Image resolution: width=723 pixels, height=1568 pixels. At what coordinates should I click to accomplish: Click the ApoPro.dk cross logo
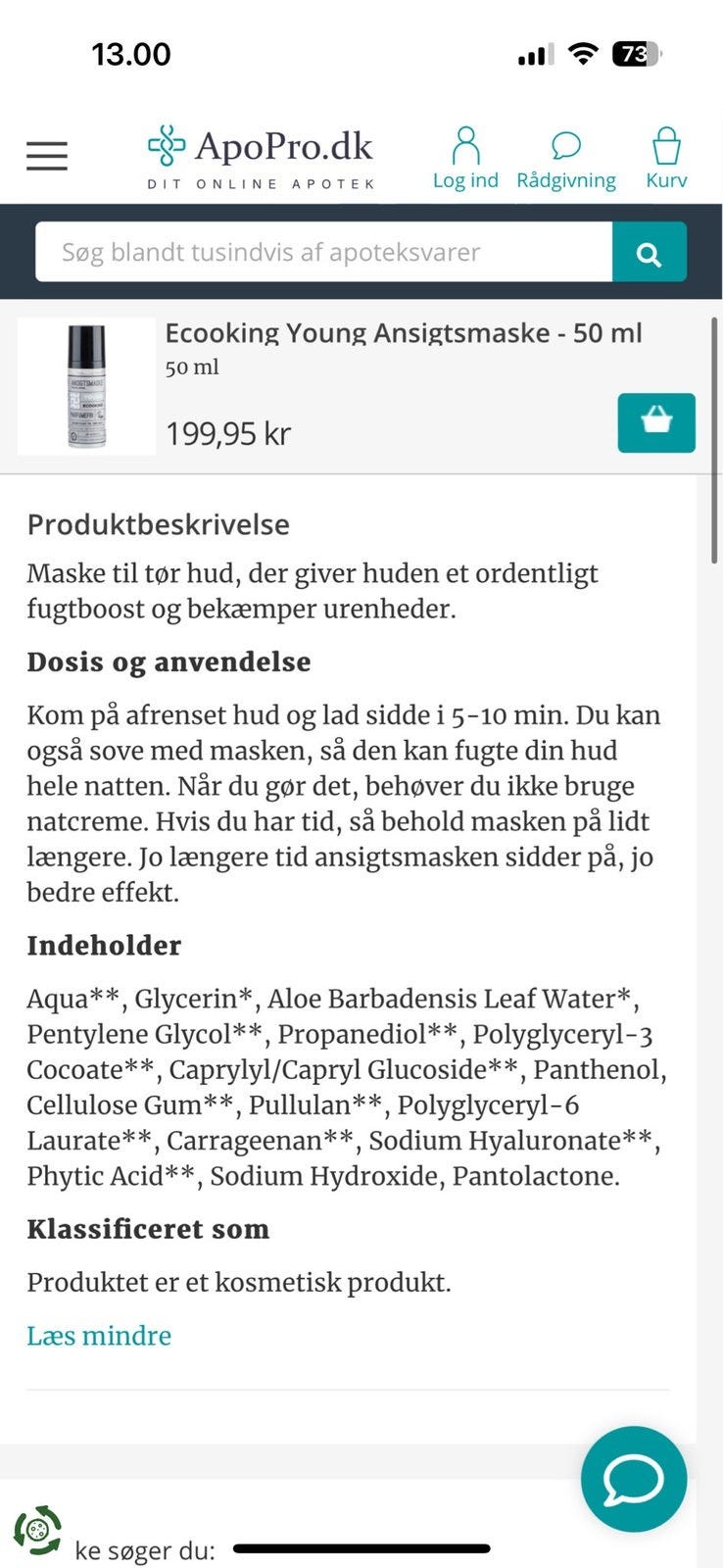tap(169, 145)
